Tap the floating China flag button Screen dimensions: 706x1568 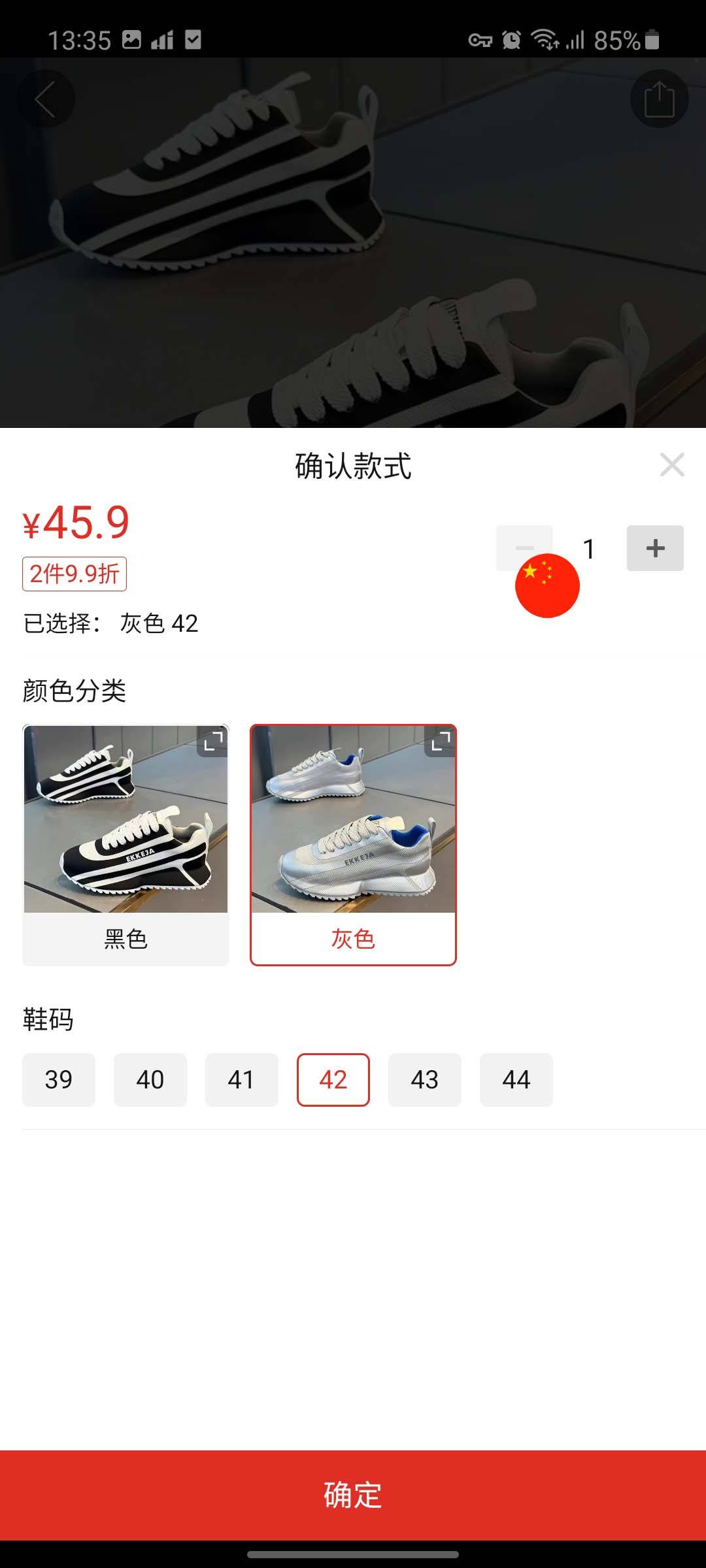click(548, 586)
